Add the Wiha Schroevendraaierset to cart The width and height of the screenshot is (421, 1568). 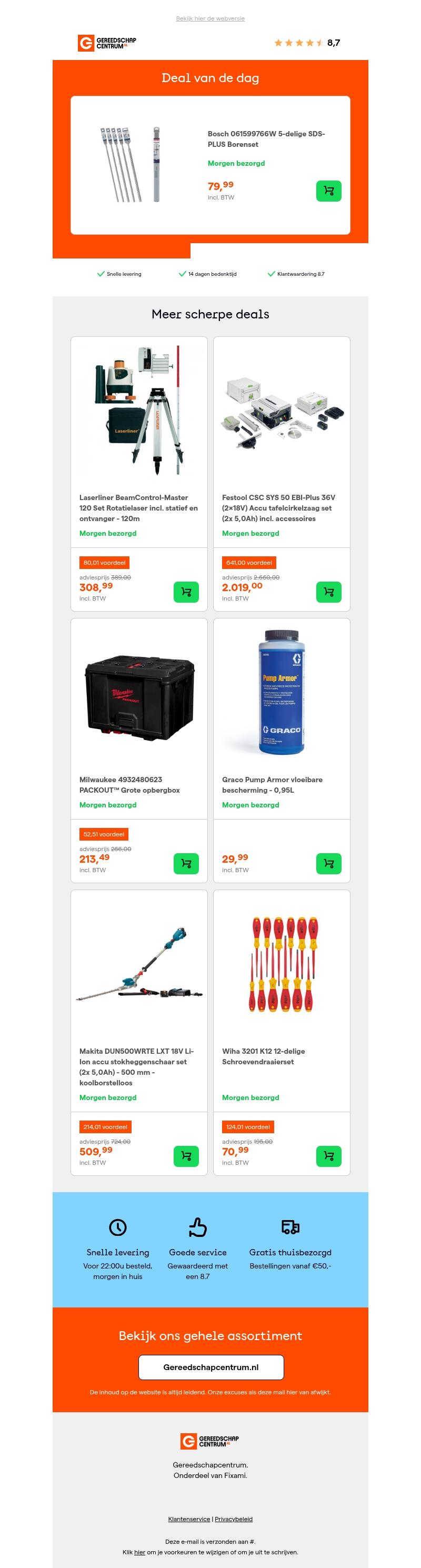[x=328, y=1156]
